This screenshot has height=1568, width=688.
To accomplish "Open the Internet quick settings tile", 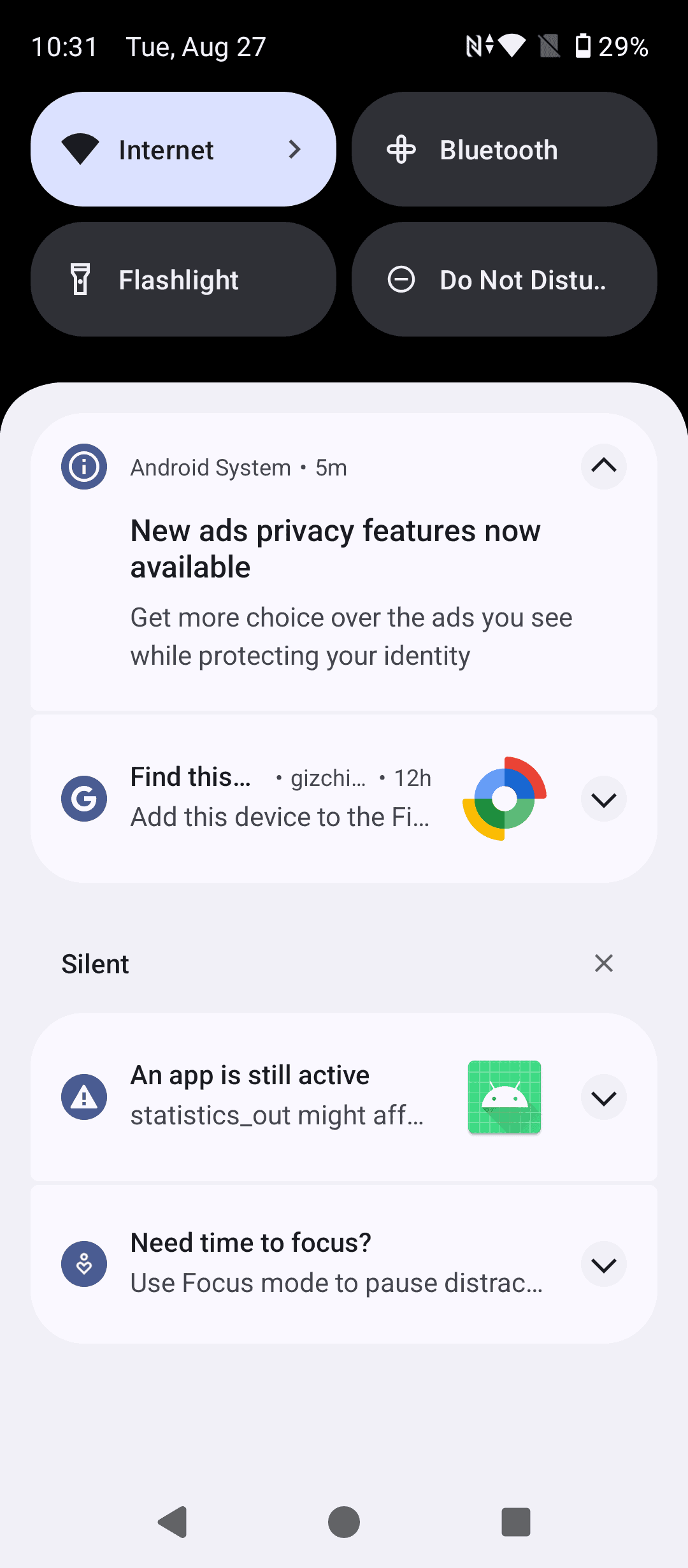I will (x=183, y=149).
